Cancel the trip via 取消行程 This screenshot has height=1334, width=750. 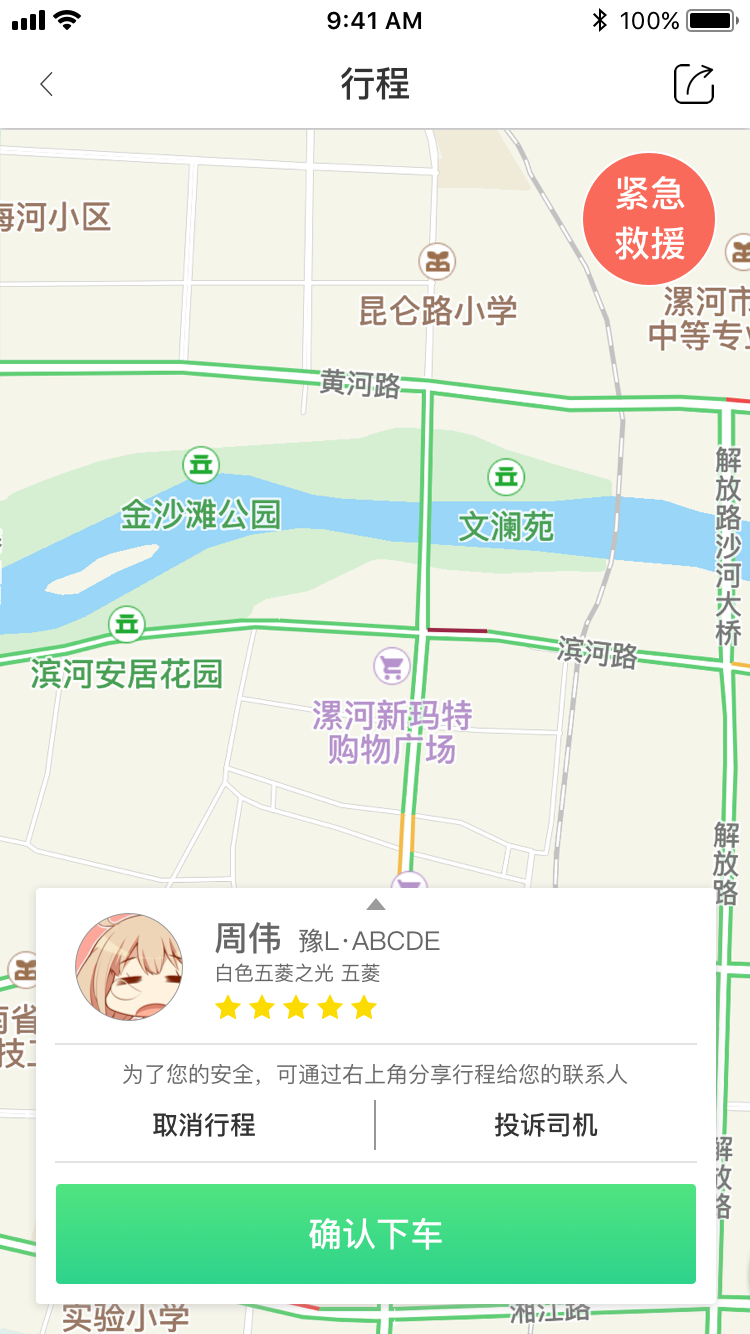204,1125
